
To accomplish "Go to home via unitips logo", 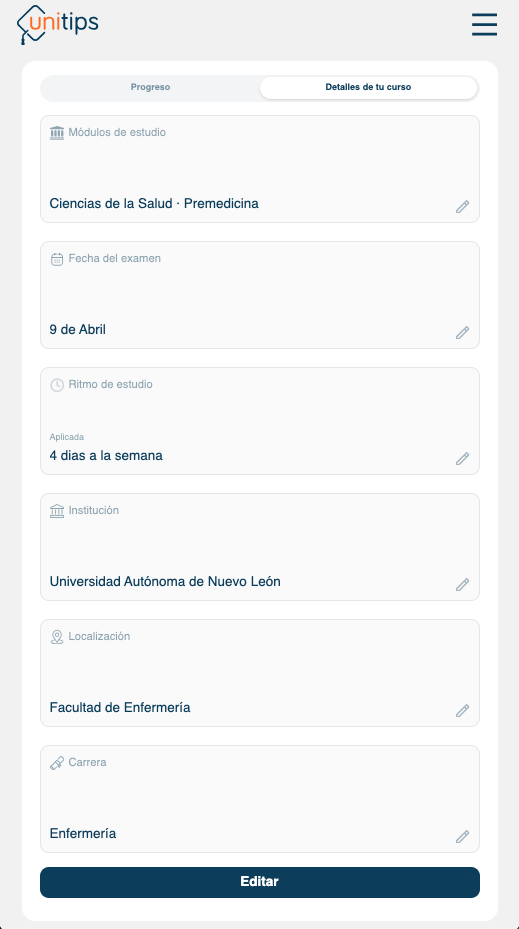I will (57, 25).
